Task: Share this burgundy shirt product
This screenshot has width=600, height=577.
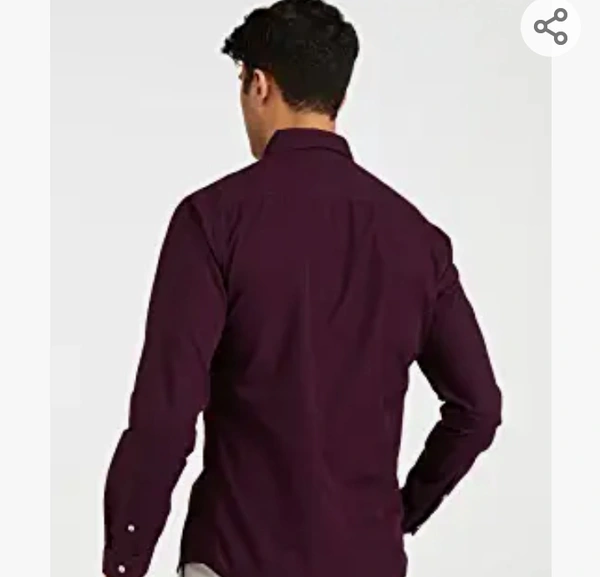Action: point(551,27)
